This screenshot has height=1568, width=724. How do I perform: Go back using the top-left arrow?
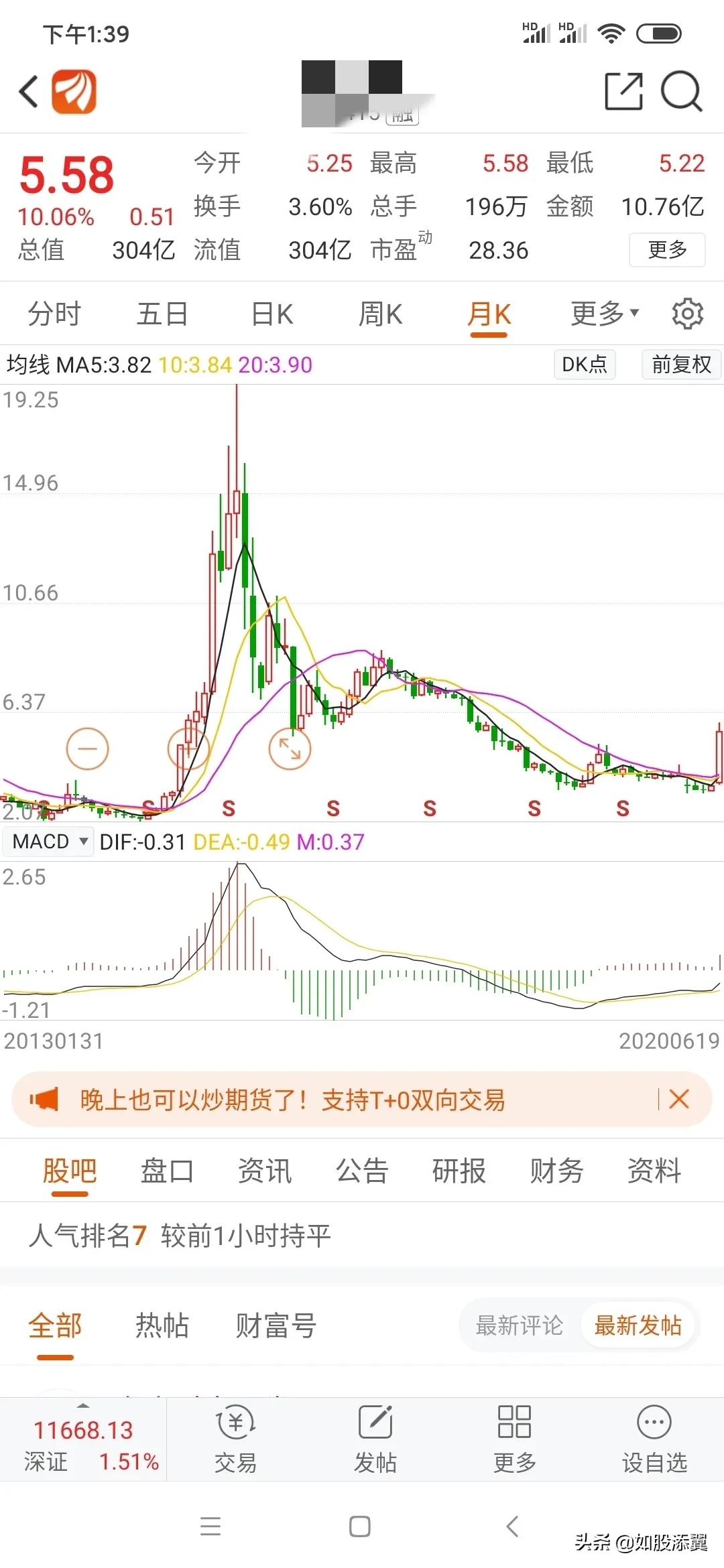pos(29,92)
